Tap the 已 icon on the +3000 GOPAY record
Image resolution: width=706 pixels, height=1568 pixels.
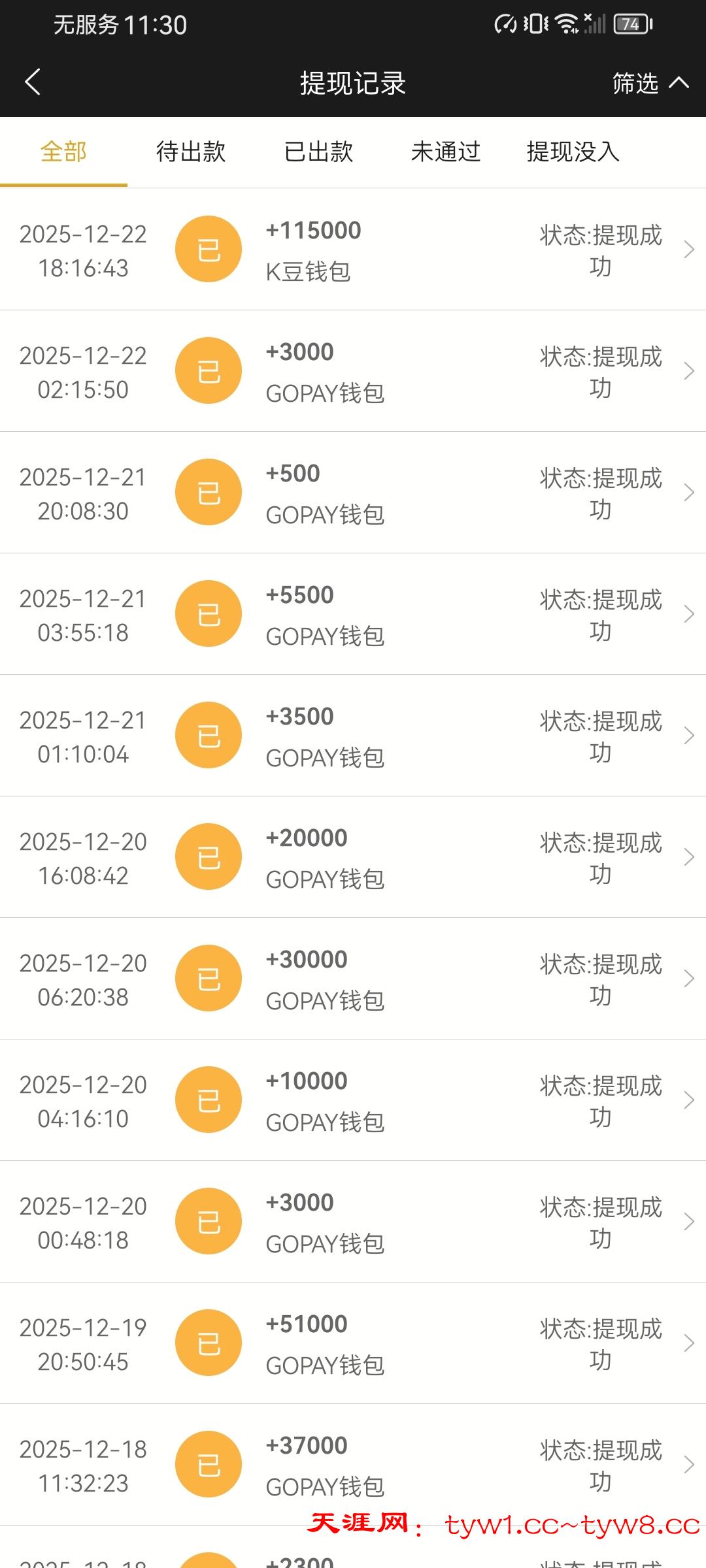click(208, 370)
